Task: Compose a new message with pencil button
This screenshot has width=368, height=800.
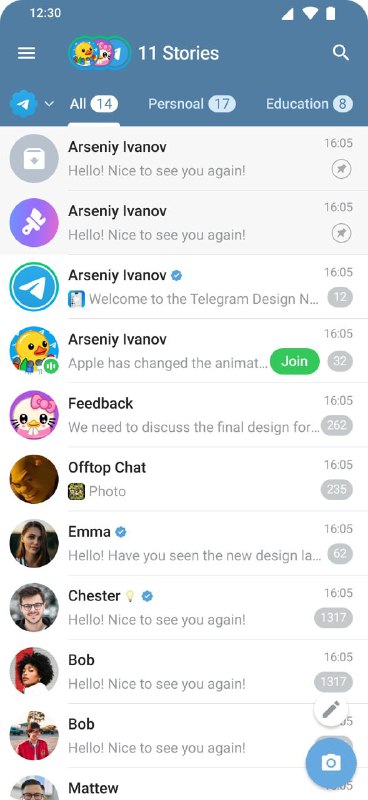Action: click(331, 709)
